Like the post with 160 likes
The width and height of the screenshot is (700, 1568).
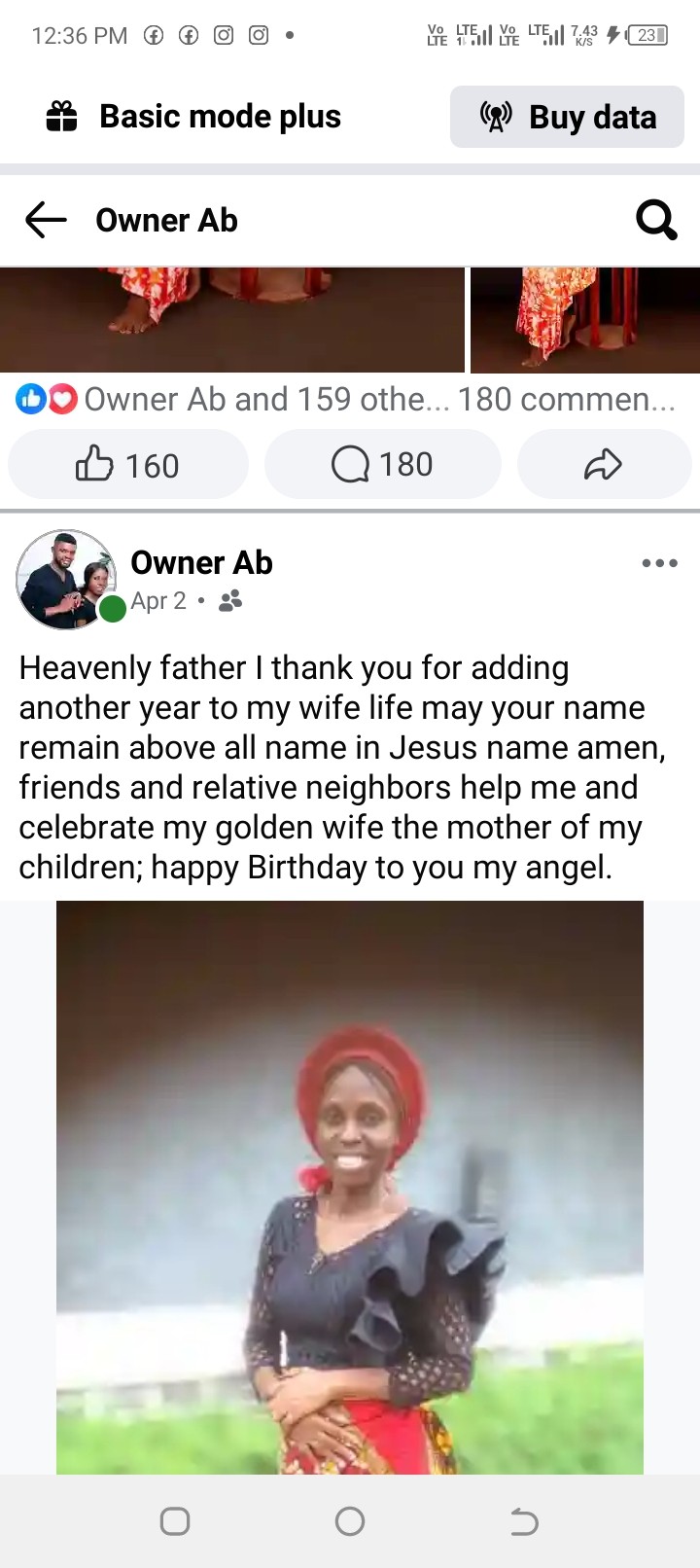point(127,465)
